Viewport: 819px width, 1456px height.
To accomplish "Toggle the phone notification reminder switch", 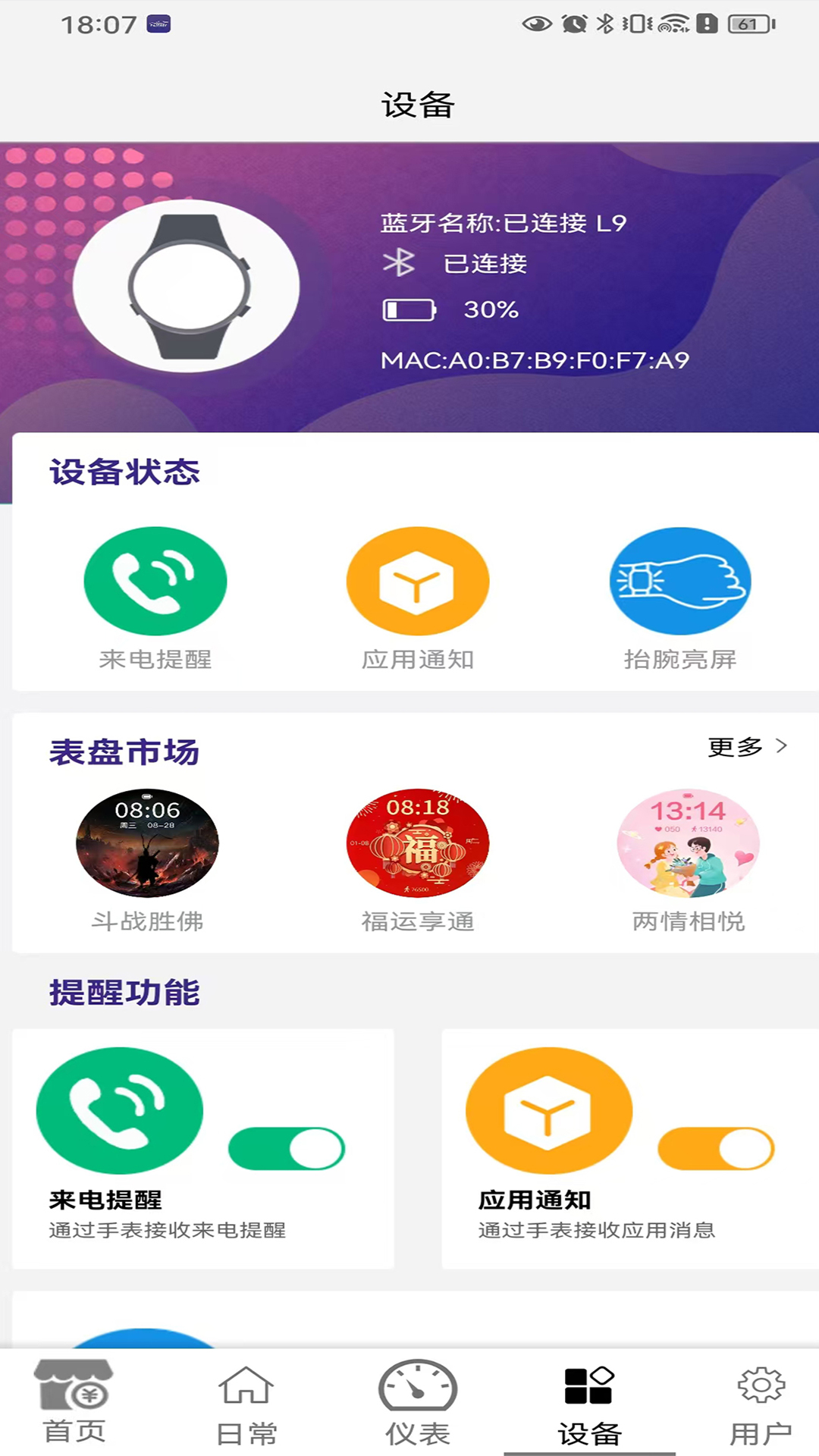I will 287,1148.
